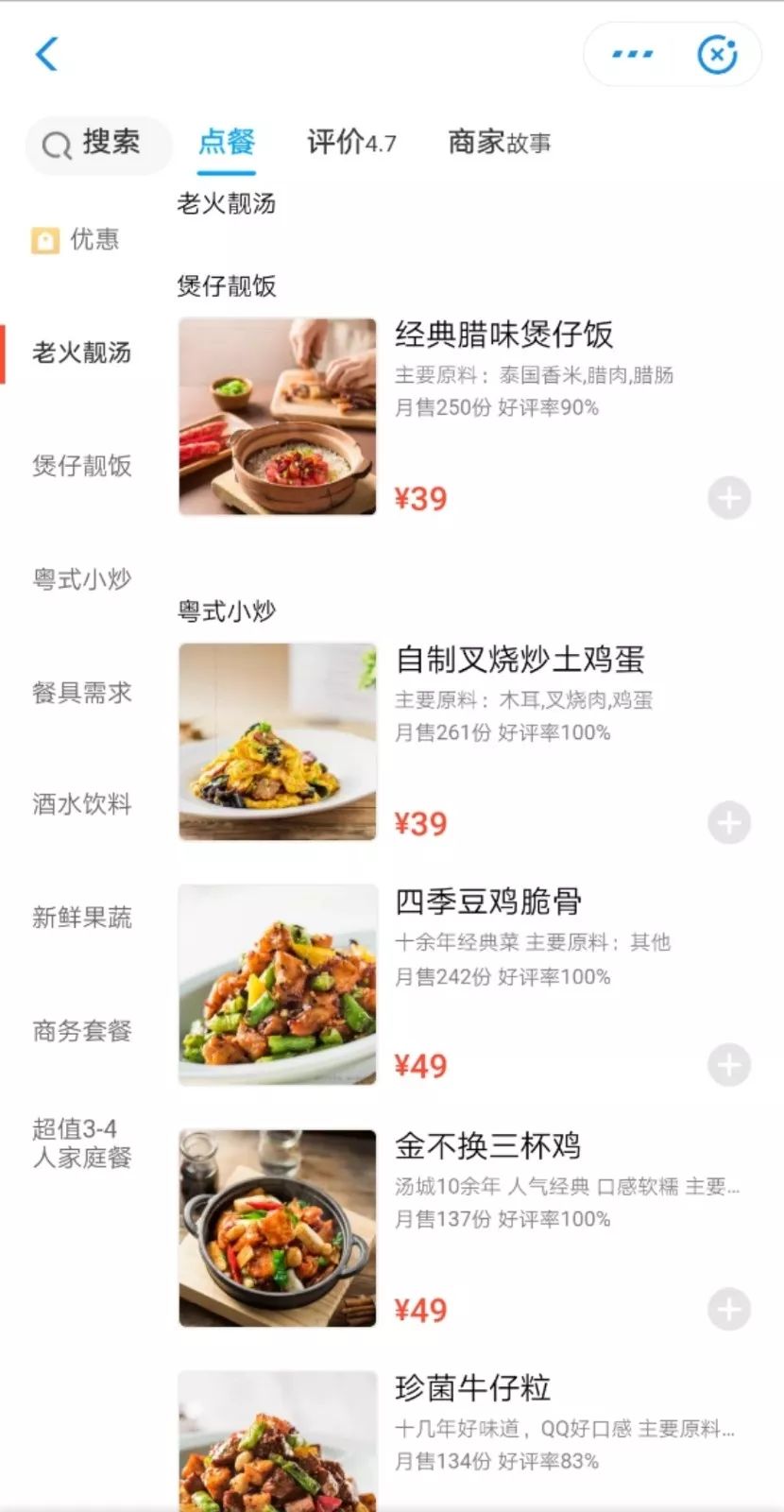
Task: Open the 珍菌牛仔粒 dish details
Action: (x=472, y=1388)
